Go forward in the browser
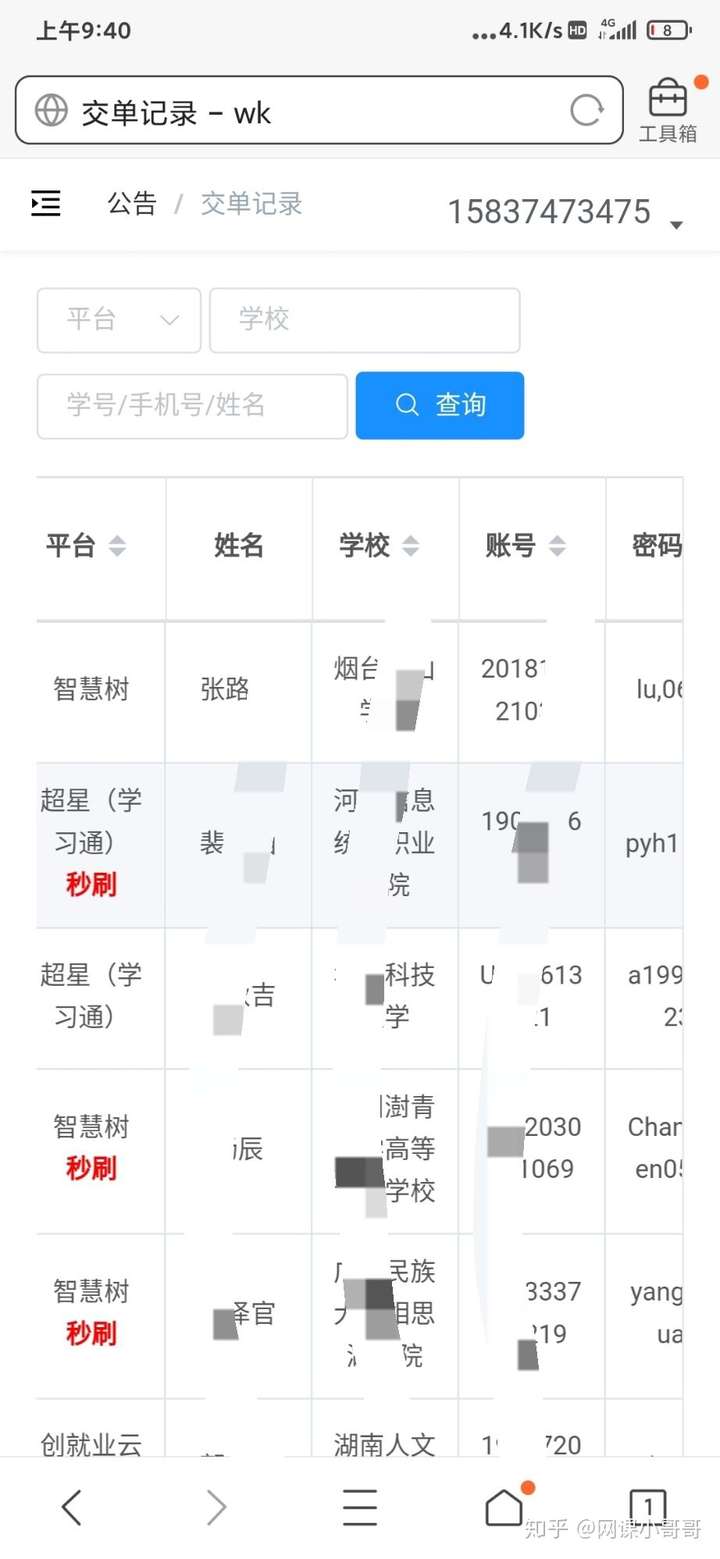 (x=216, y=1507)
